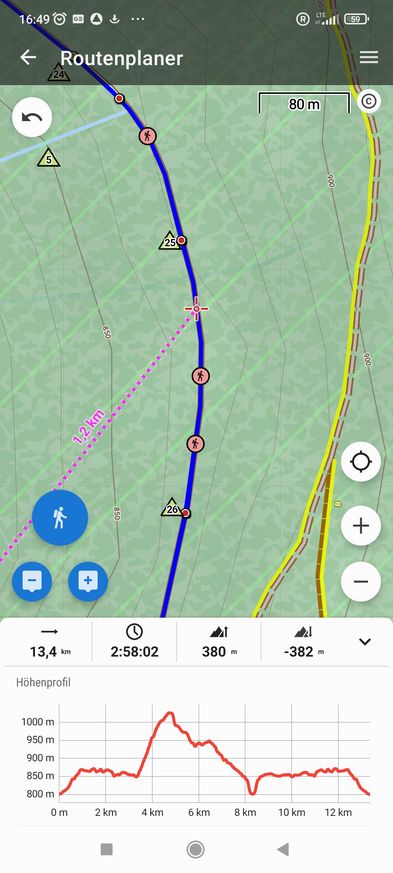Viewport: 393px width, 873px height.
Task: Remove a waypoint with the minus button
Action: coord(32,581)
